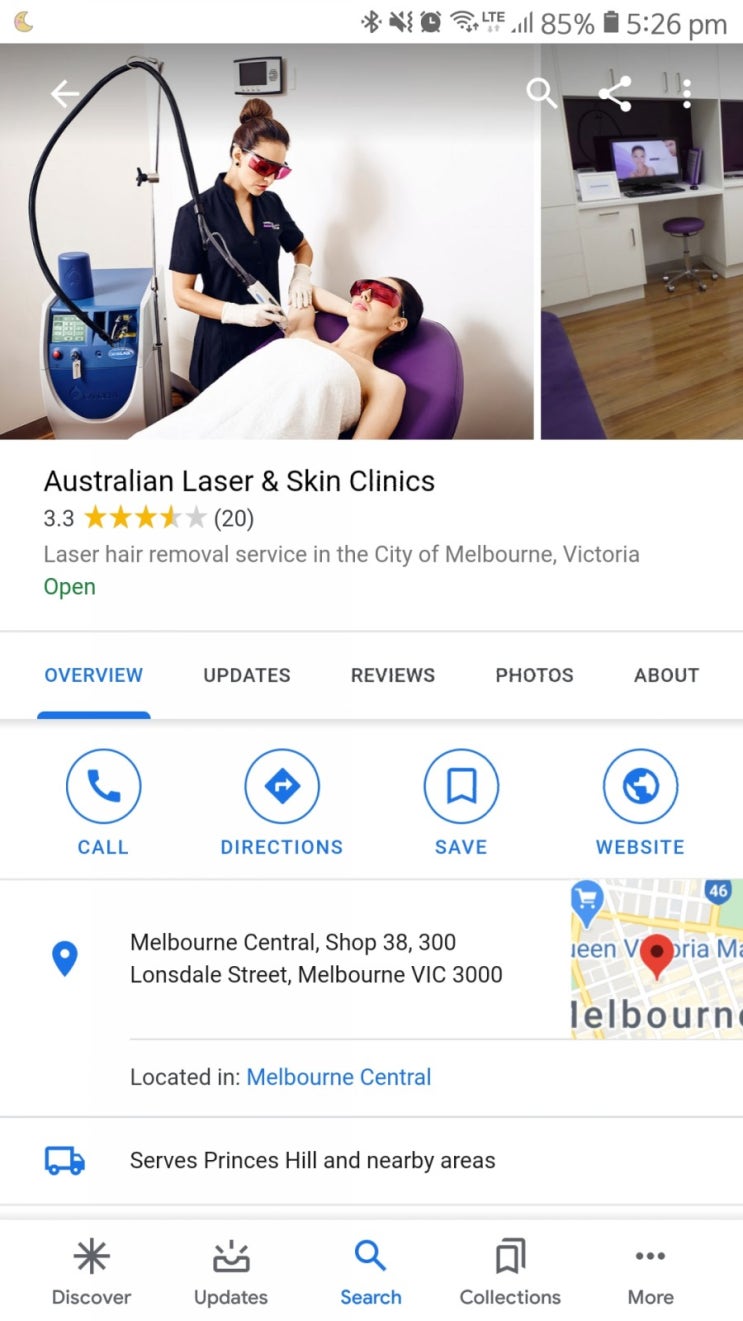Open the clinic's Website via the globe icon
Viewport: 743px width, 1321px height.
pos(639,786)
